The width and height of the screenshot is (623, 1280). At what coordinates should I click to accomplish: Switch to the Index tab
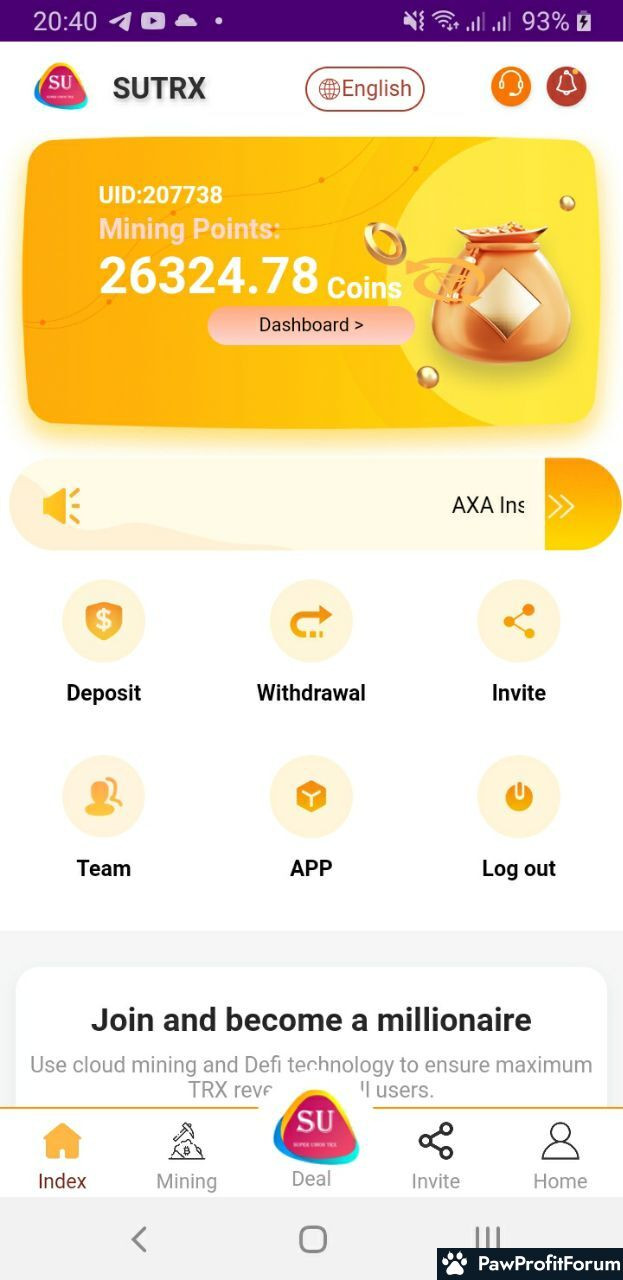point(62,1155)
